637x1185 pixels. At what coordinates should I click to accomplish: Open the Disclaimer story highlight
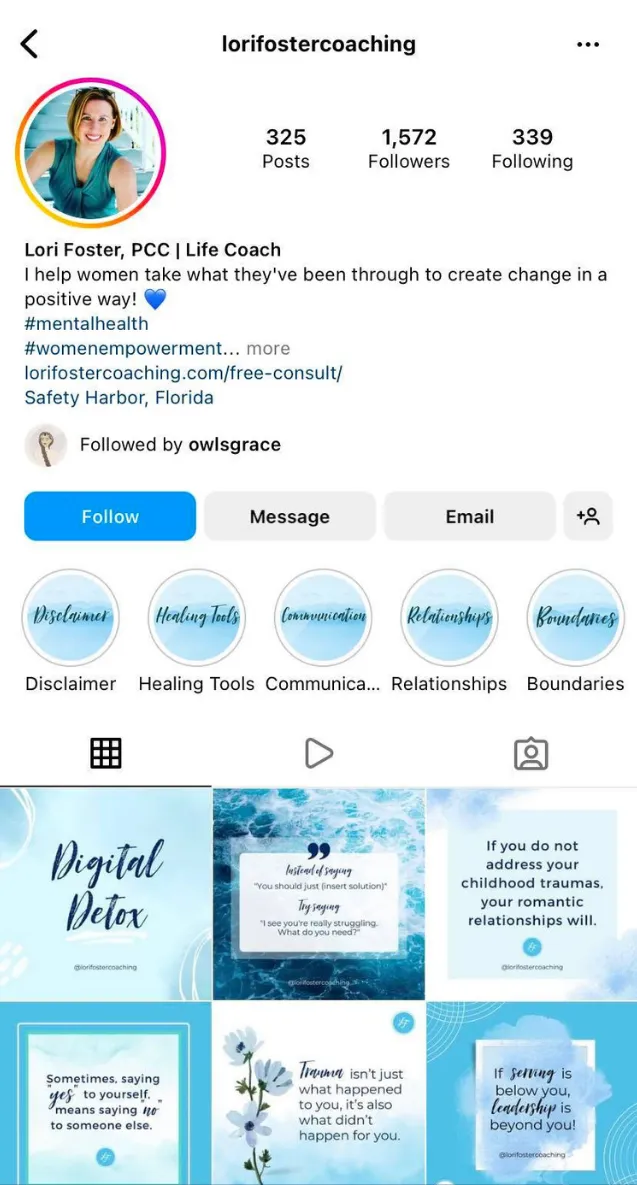pos(70,617)
